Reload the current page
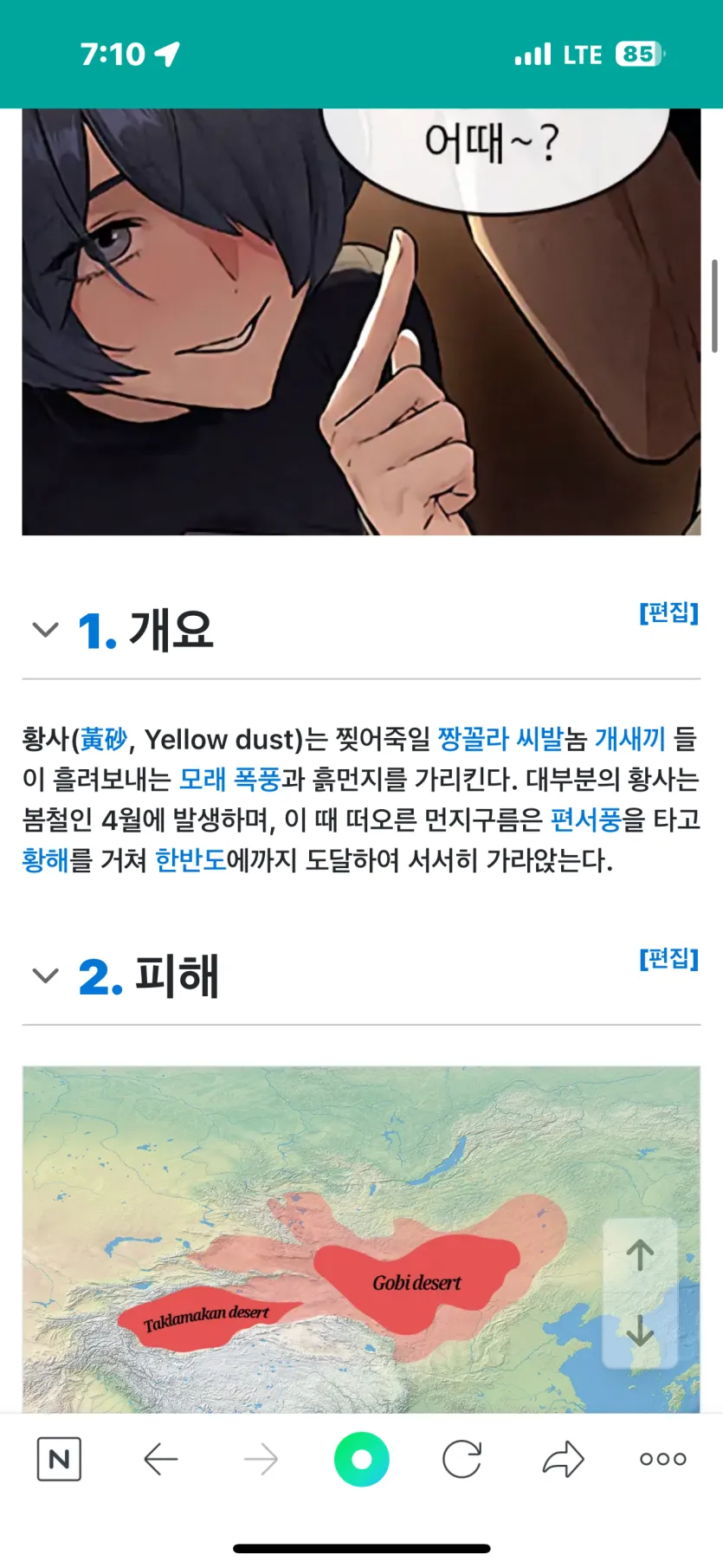This screenshot has height=1568, width=723. tap(462, 1459)
